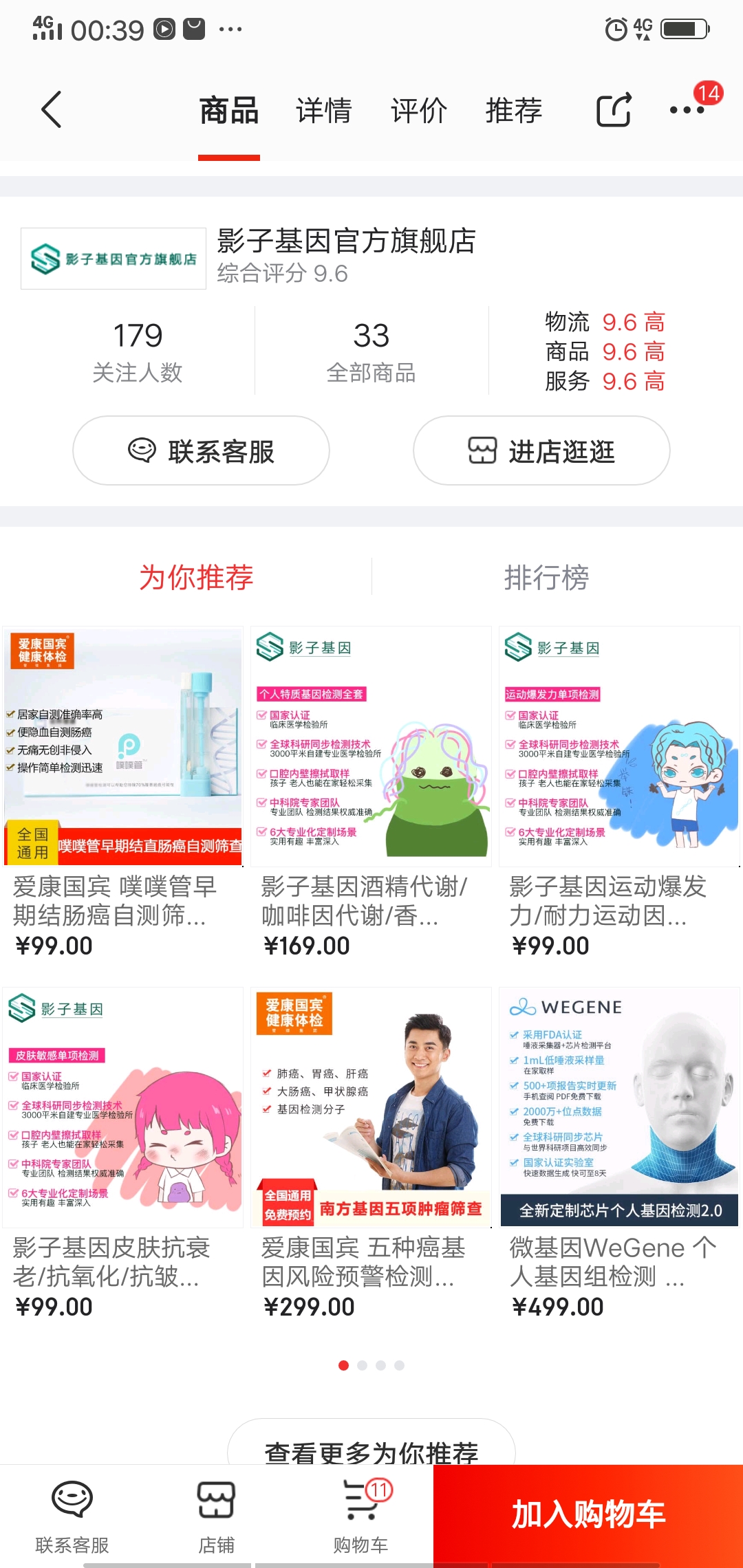Open 爱康国宾 噗噗管早期结肠癌自测 product
The width and height of the screenshot is (743, 1568).
[x=123, y=791]
